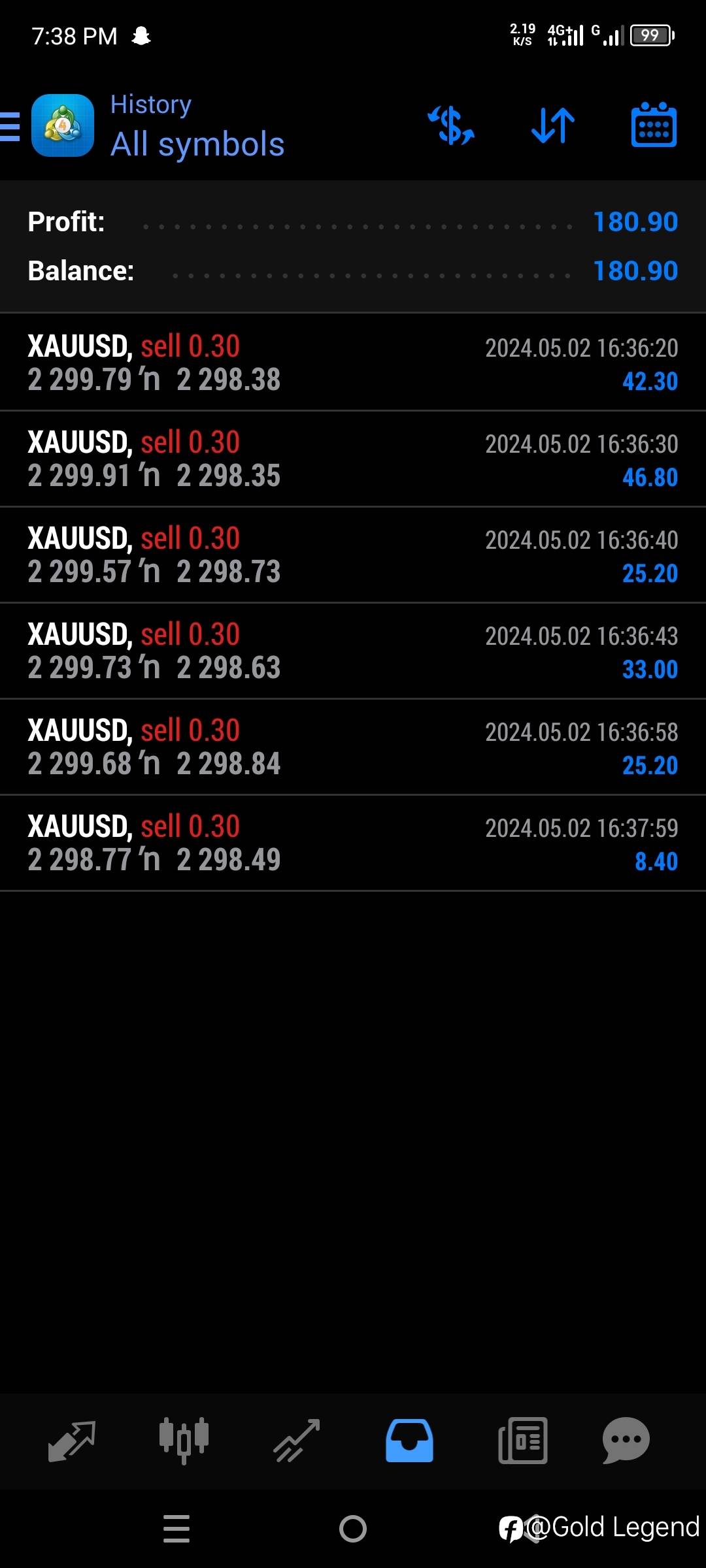View the trade with 8.40 profit

click(x=353, y=843)
